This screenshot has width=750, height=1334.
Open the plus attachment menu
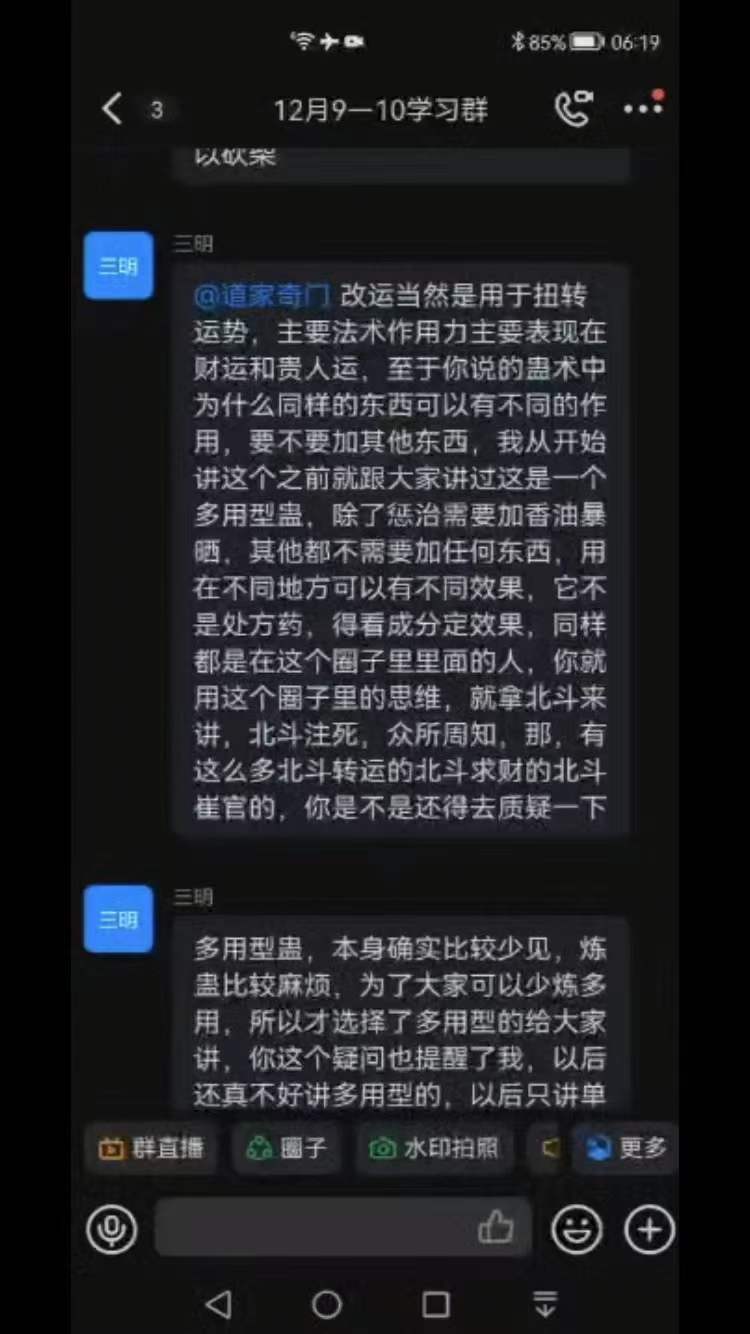point(650,1229)
